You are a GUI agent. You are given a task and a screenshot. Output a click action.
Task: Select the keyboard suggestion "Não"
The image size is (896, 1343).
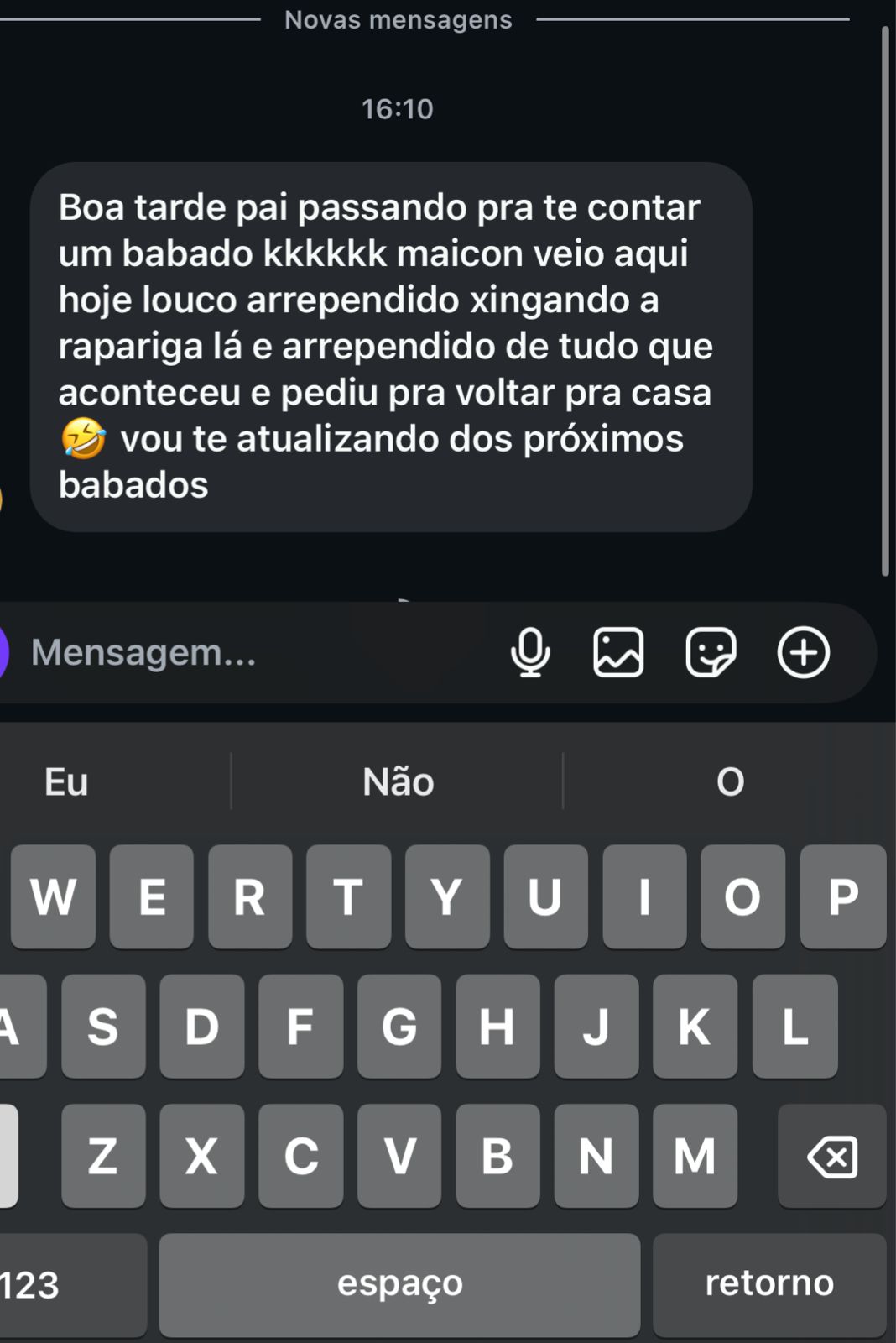point(398,782)
